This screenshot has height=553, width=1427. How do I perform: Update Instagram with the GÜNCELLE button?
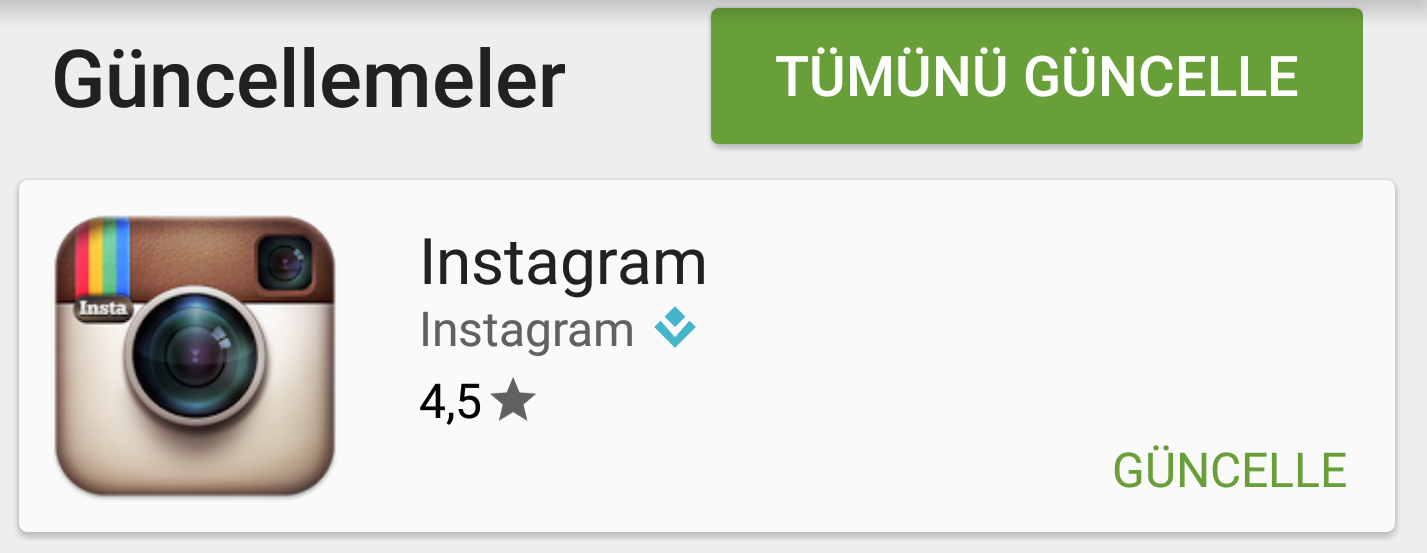(1229, 471)
